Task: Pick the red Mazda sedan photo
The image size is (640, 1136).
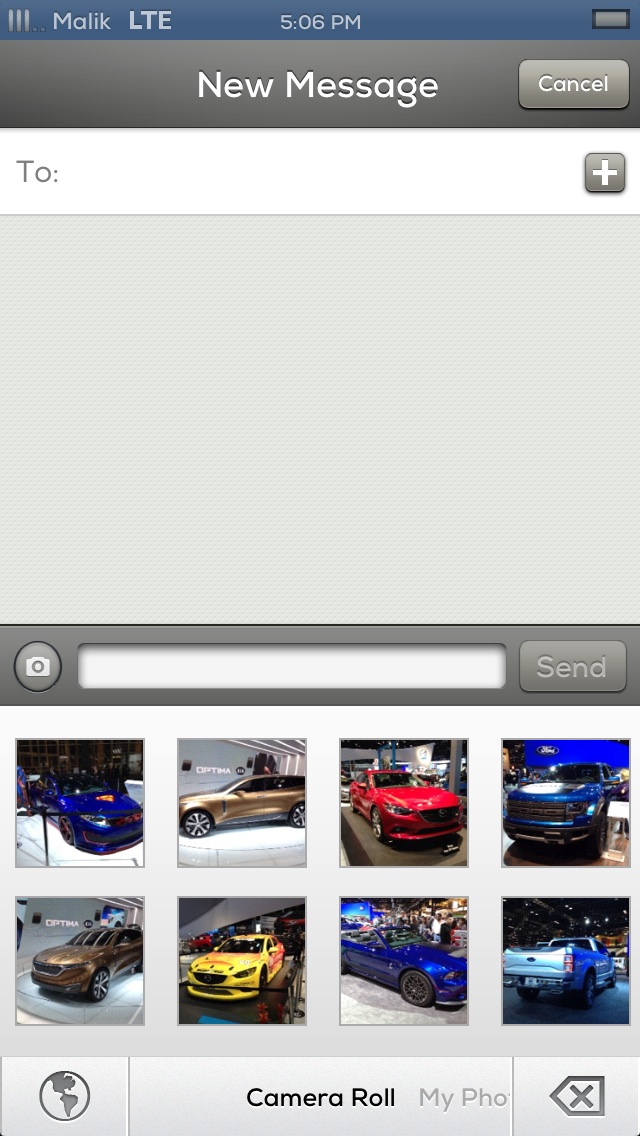Action: [404, 803]
